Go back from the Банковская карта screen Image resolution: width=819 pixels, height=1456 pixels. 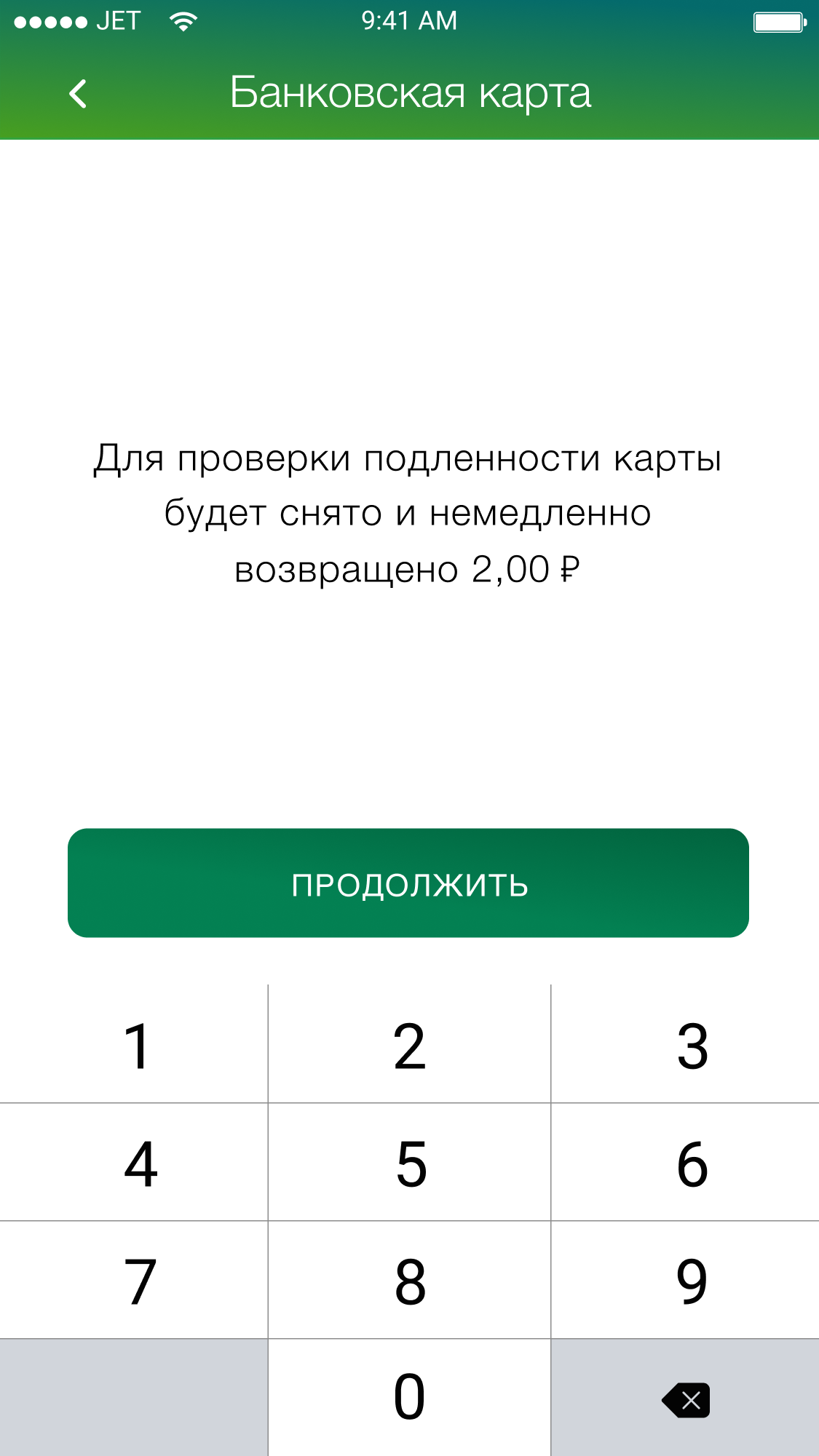point(78,94)
